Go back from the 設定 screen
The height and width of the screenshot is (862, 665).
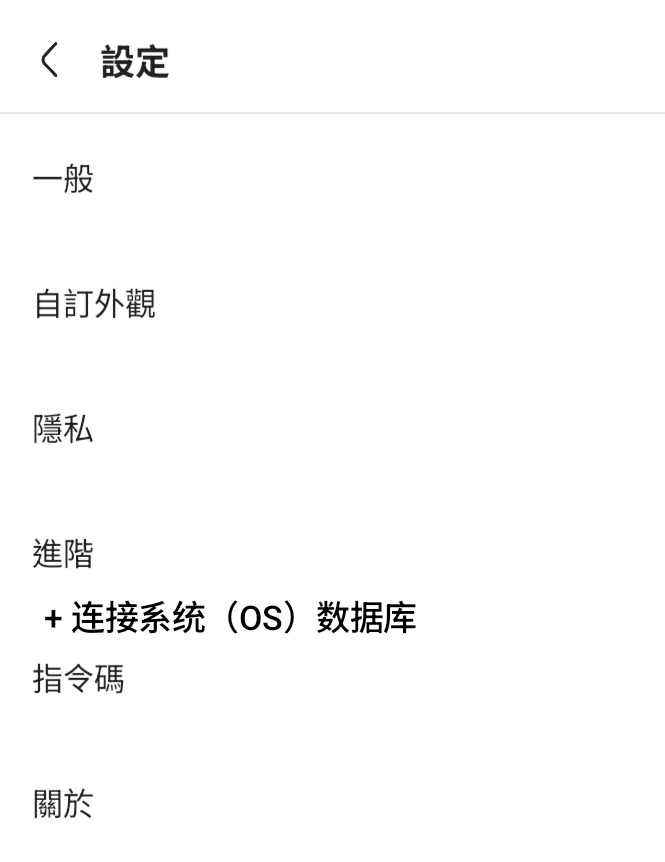coord(49,61)
